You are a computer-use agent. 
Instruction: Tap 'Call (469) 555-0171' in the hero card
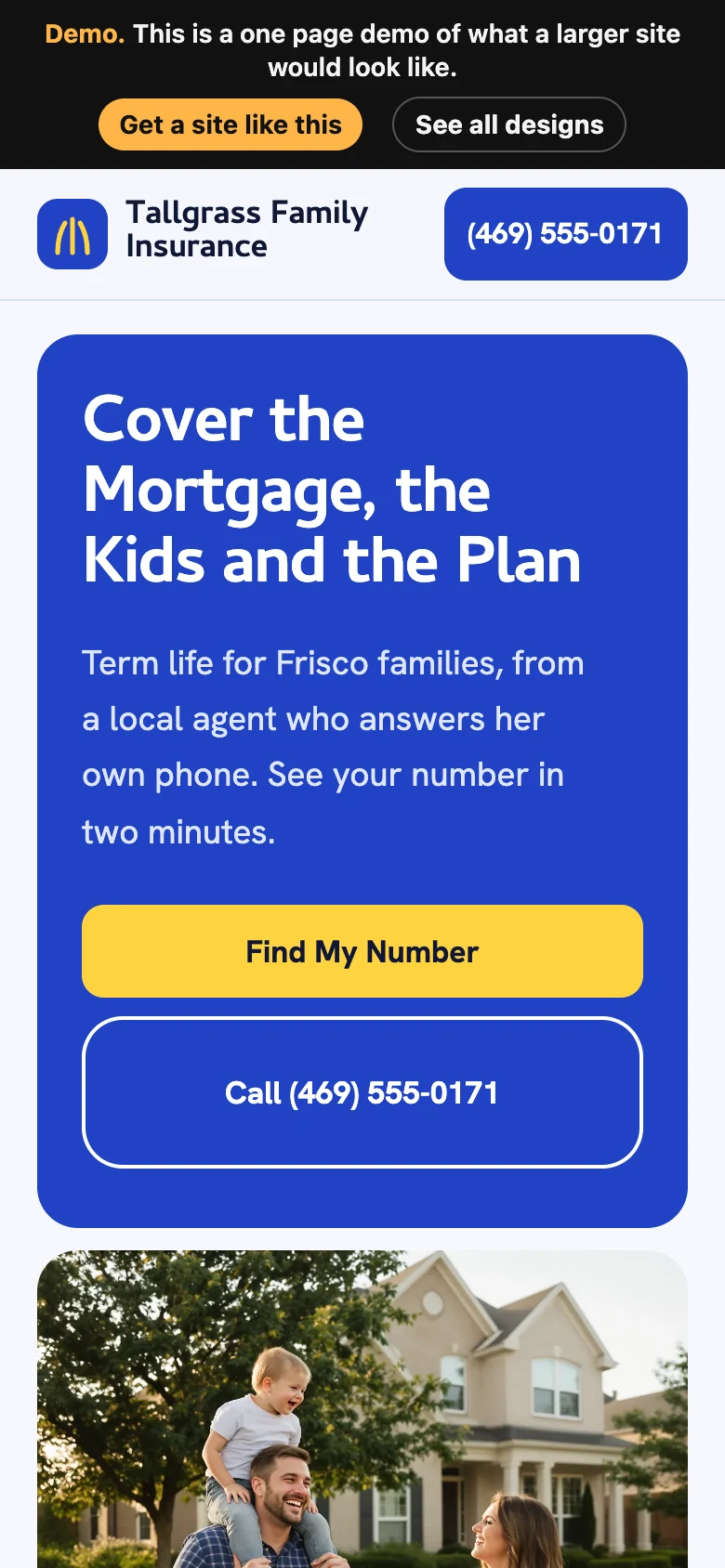click(x=362, y=1092)
